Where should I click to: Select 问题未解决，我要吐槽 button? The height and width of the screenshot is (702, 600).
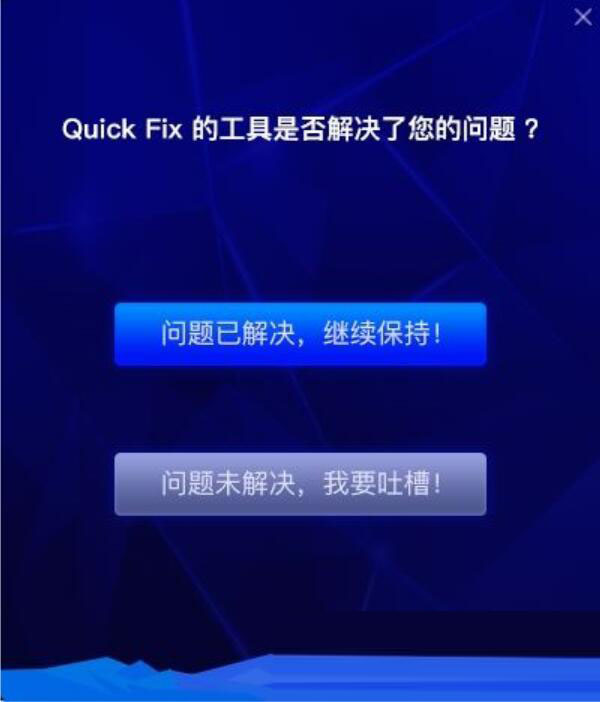[300, 484]
